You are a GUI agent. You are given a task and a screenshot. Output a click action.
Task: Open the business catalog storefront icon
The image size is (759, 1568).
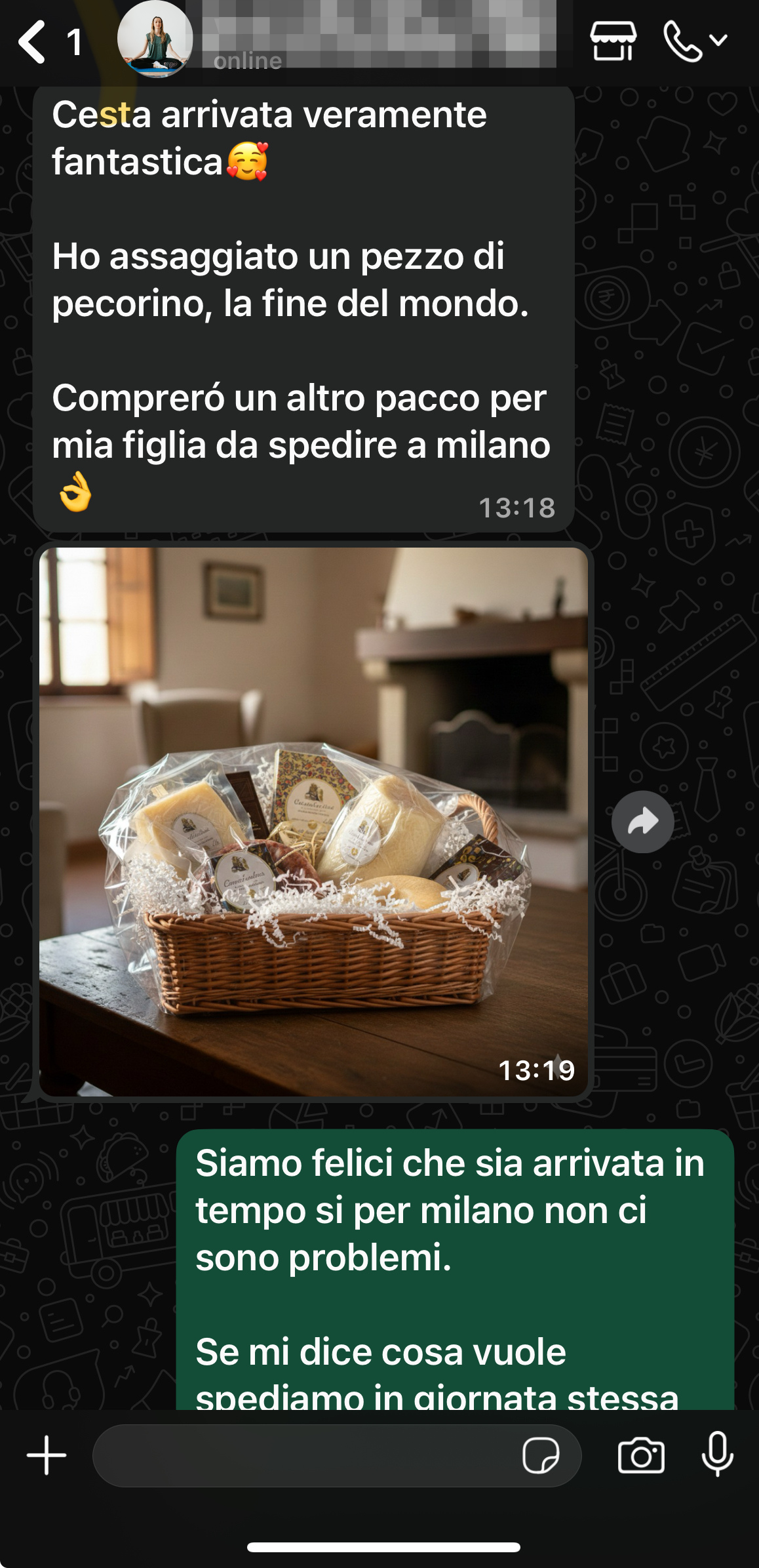pos(613,41)
